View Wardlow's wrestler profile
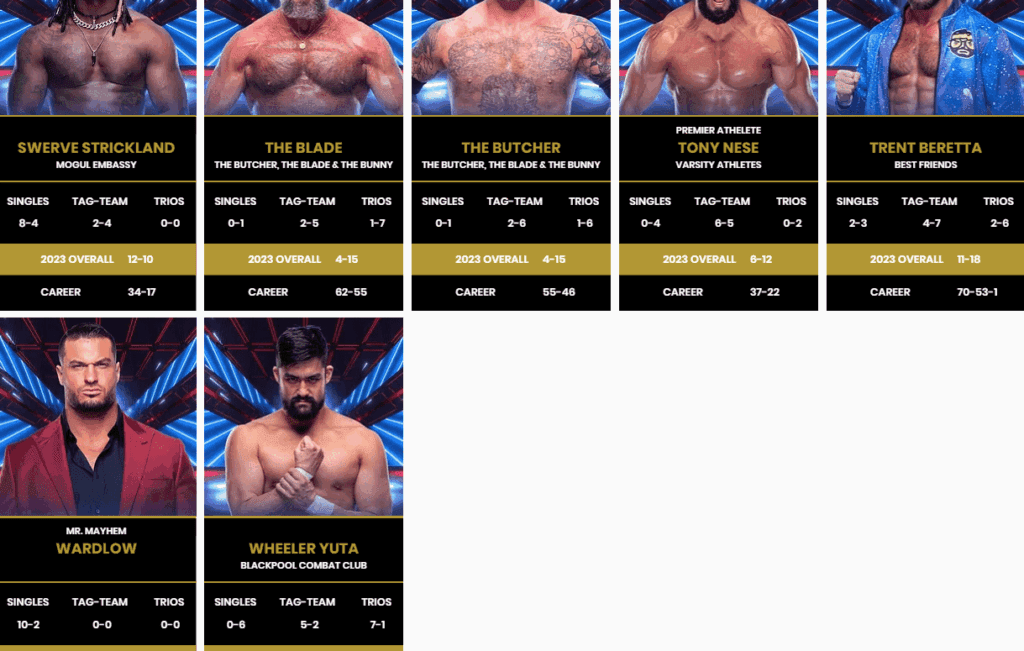Image resolution: width=1024 pixels, height=651 pixels. pos(96,548)
